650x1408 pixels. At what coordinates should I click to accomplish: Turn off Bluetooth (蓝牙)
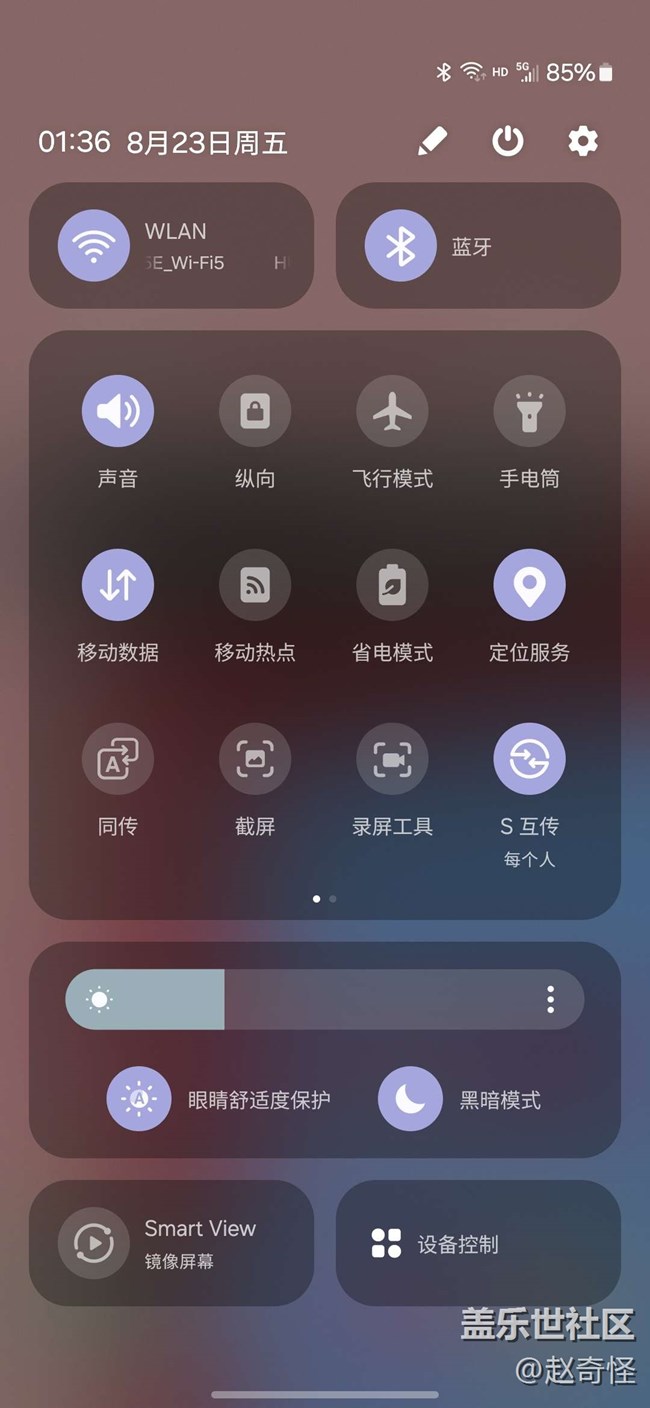pos(401,246)
